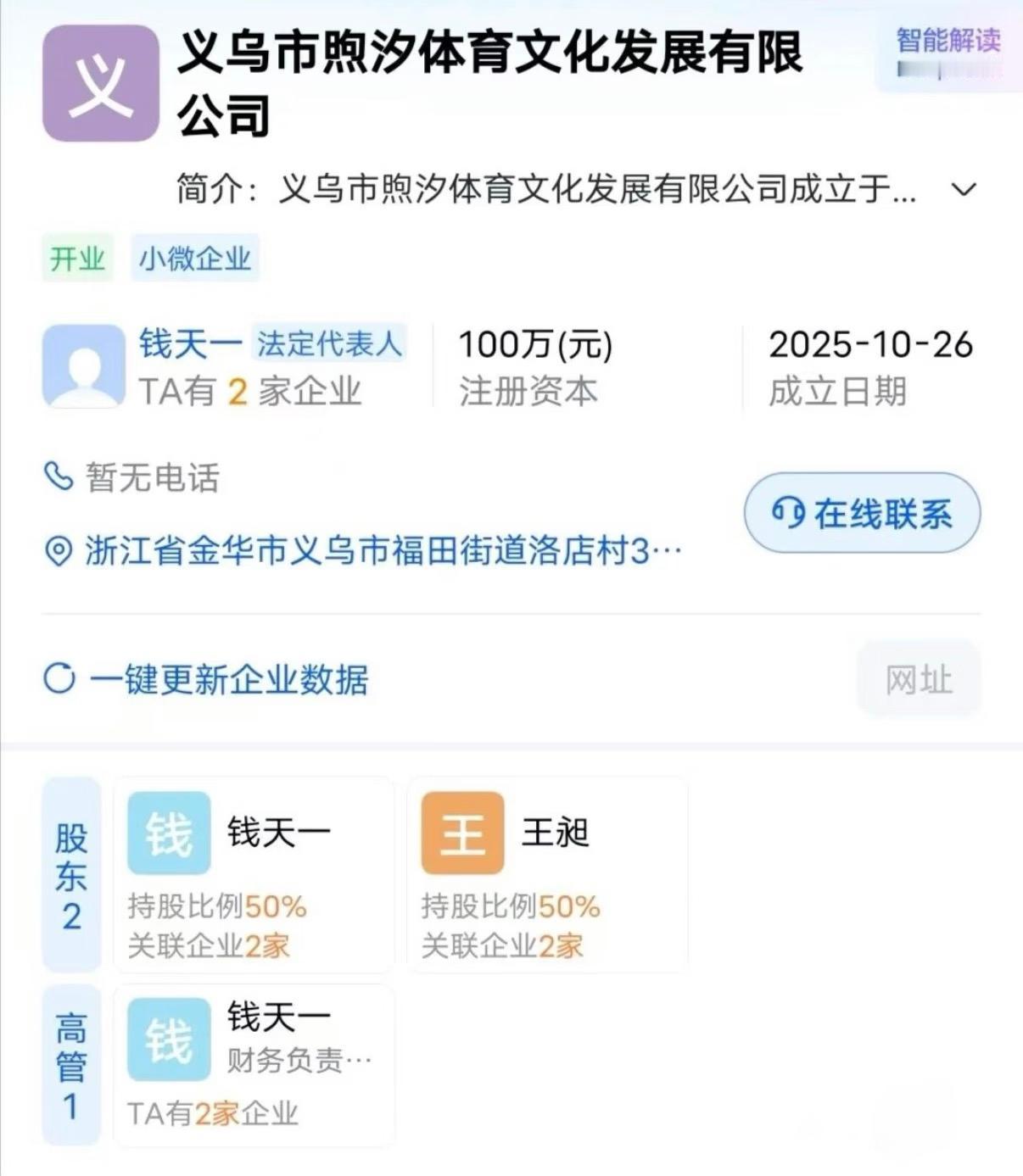The height and width of the screenshot is (1176, 1023).
Task: Select the 小微企业 enterprise tag
Action: pyautogui.click(x=194, y=259)
